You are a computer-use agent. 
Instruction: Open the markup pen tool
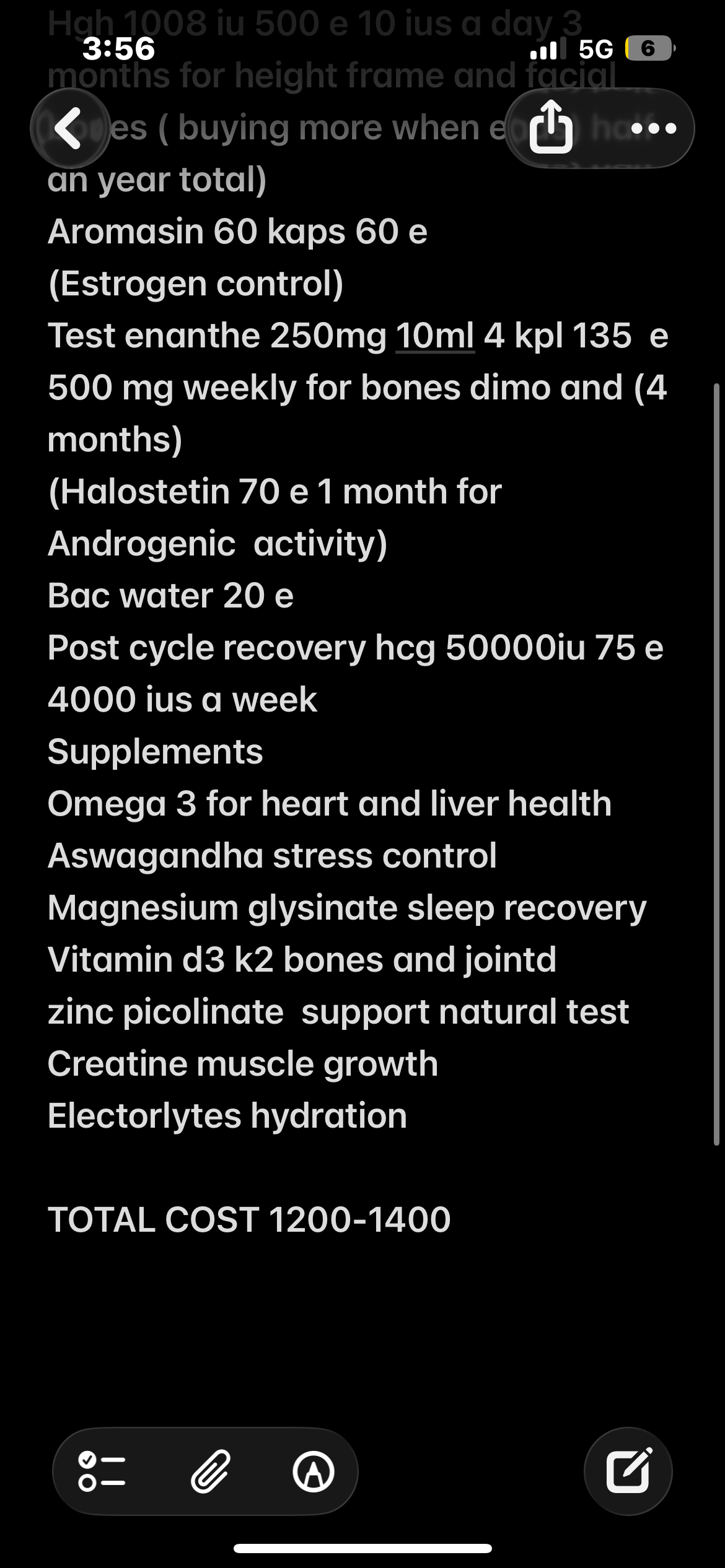[x=314, y=1471]
